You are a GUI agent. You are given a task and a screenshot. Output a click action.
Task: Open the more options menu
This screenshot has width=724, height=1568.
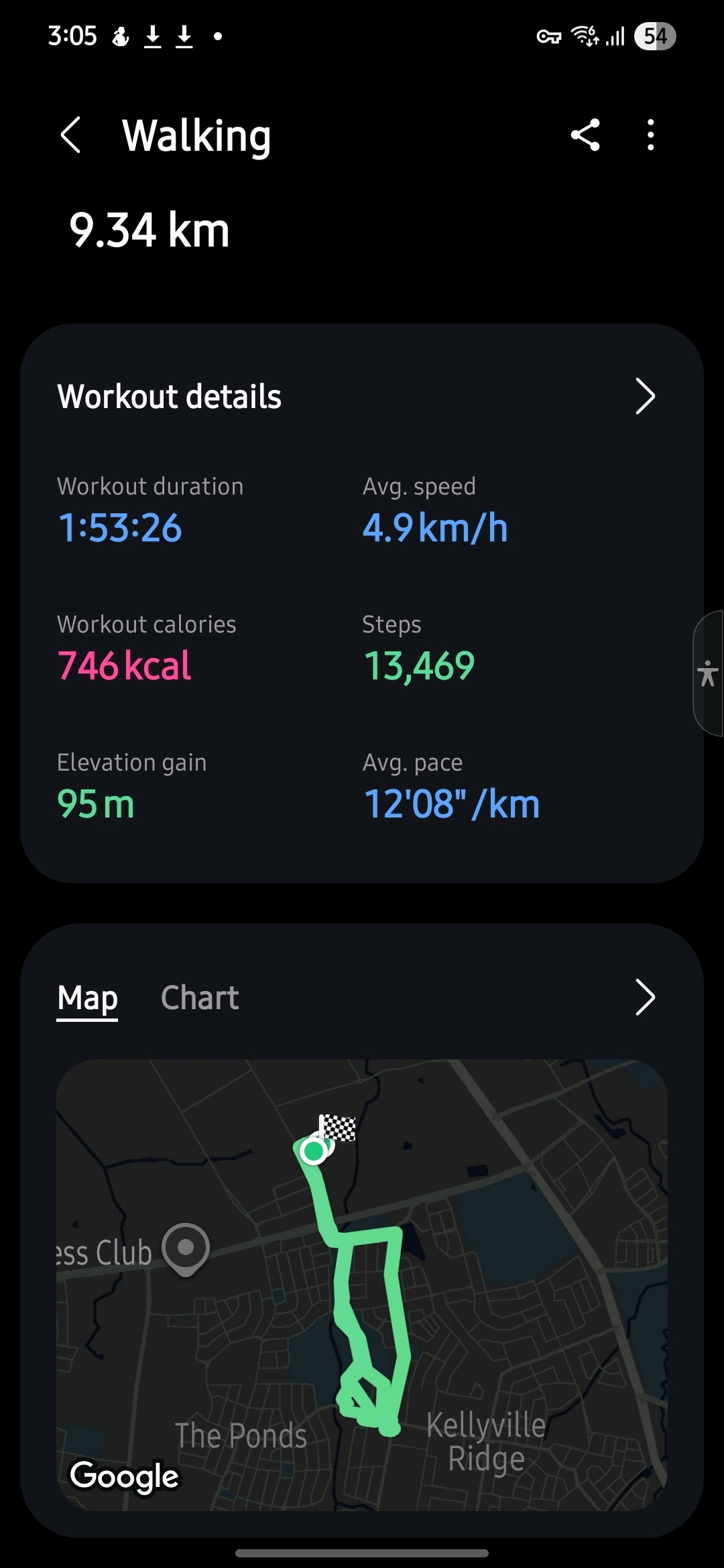650,135
